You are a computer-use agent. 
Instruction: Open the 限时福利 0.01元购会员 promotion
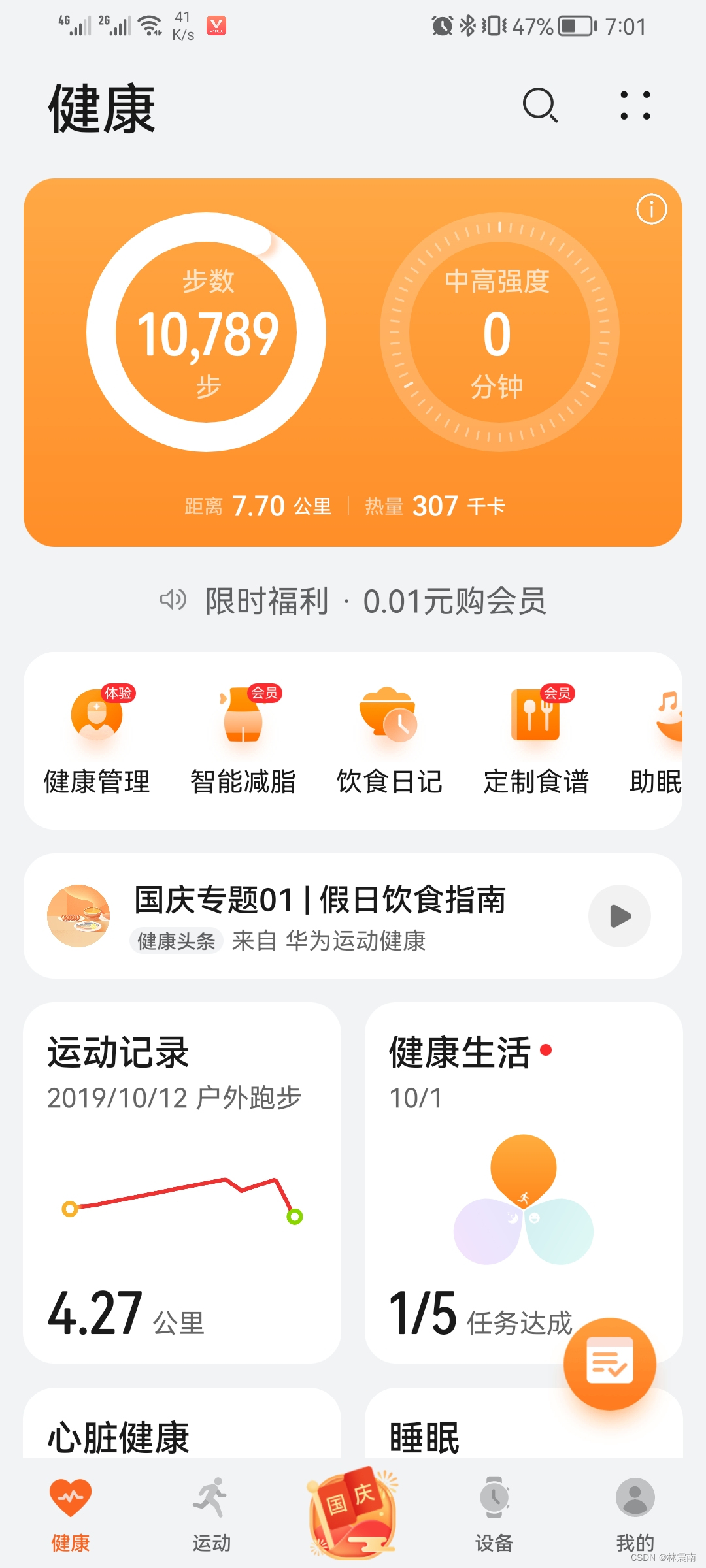coord(375,600)
